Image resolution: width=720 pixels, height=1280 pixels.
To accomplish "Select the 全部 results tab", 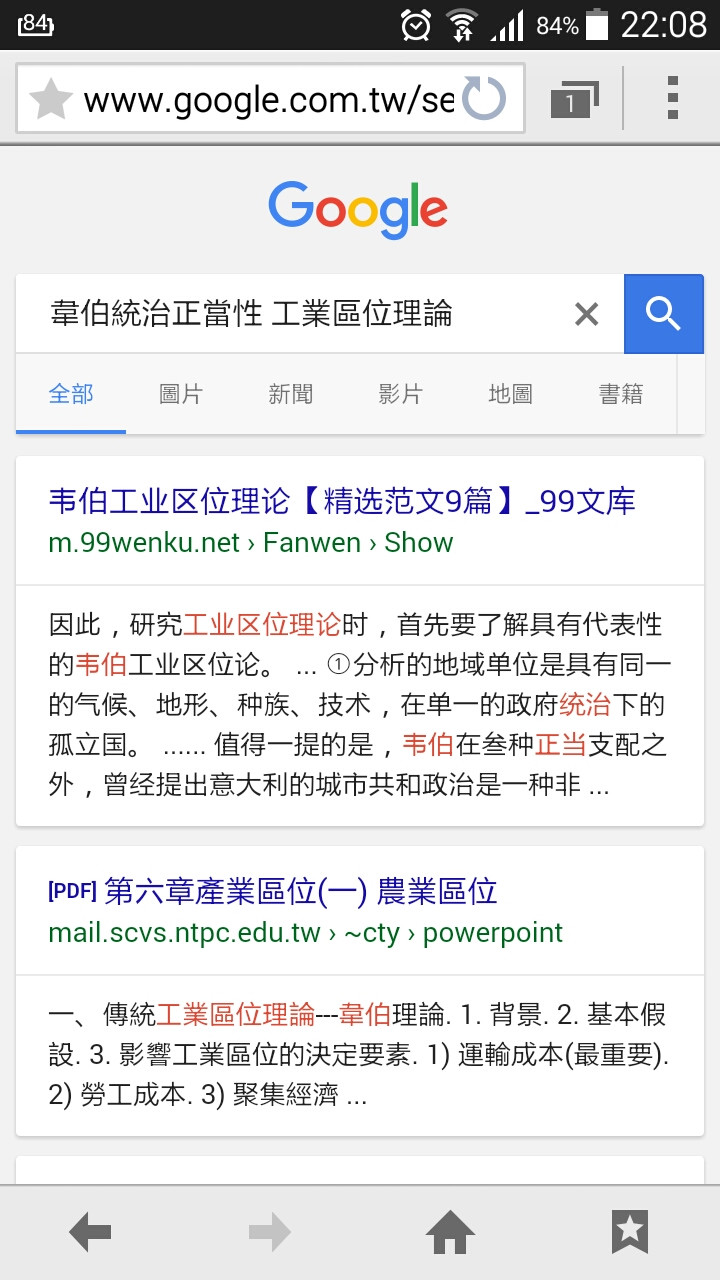I will pyautogui.click(x=71, y=394).
